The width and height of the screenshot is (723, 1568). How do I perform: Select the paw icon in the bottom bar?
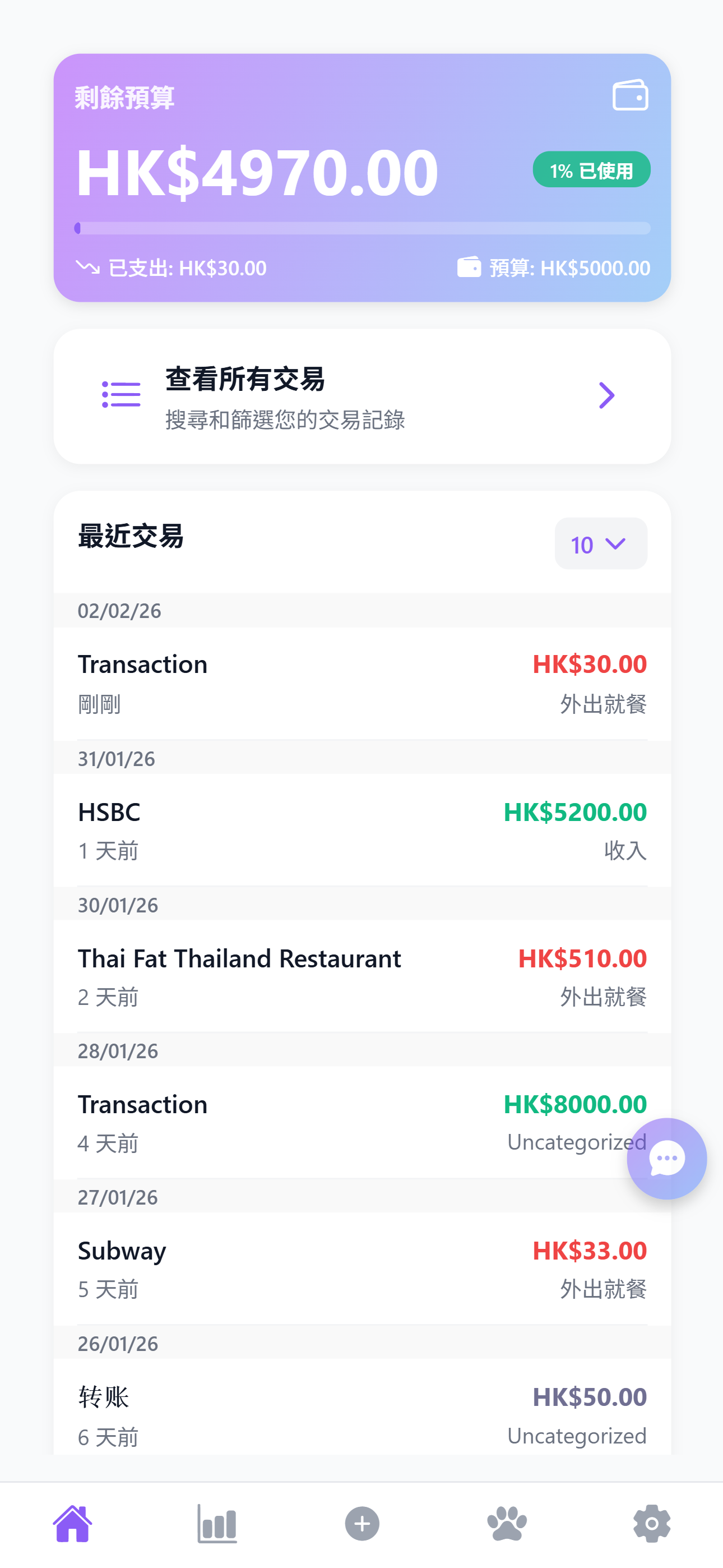point(506,1524)
